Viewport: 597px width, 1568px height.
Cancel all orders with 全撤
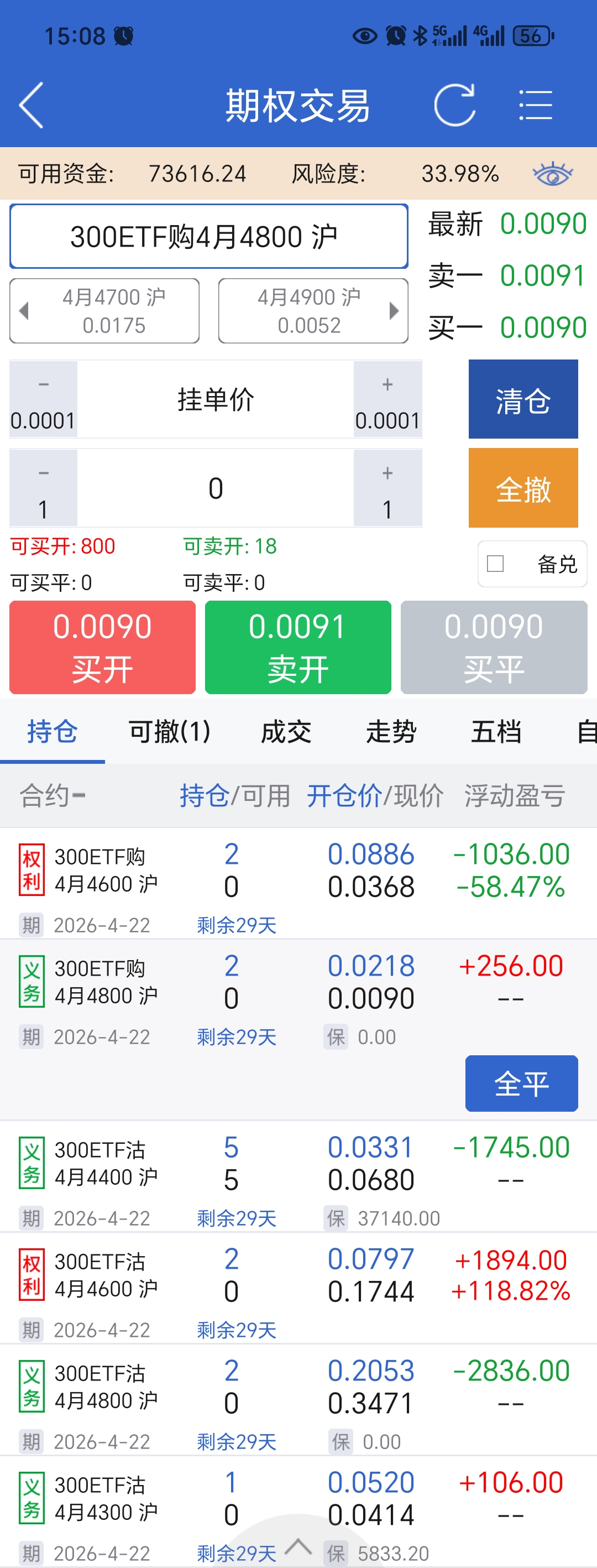point(523,488)
